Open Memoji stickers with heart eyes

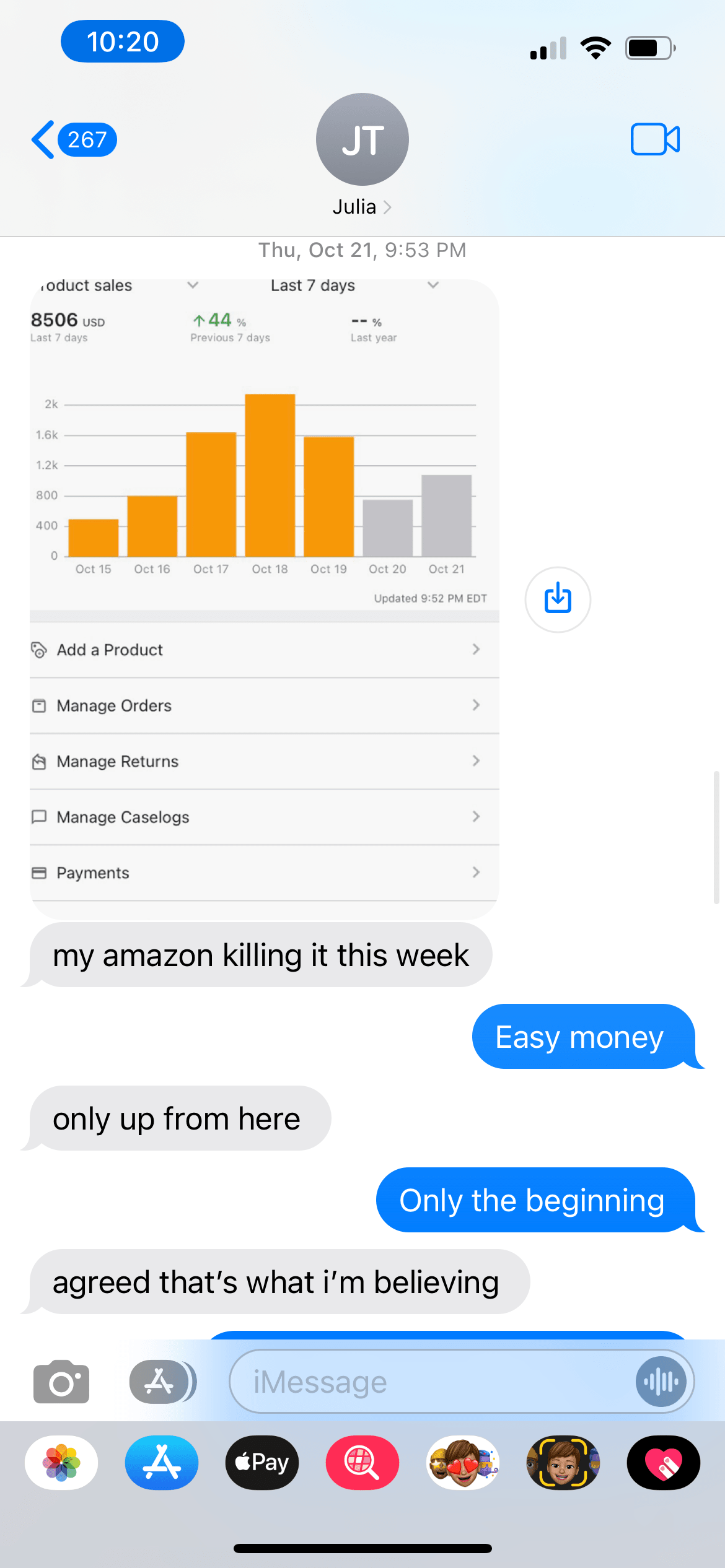[x=463, y=1462]
